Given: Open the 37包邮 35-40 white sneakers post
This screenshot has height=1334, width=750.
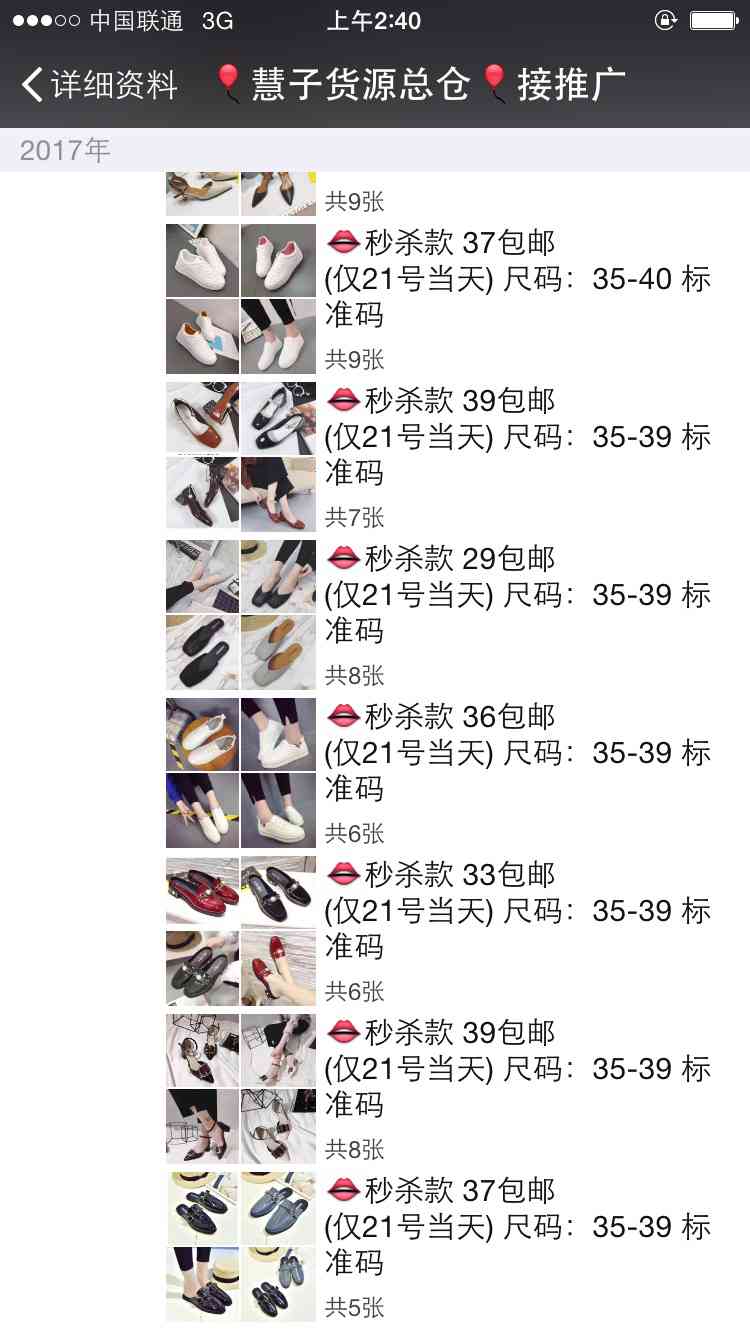Looking at the screenshot, I should [517, 279].
